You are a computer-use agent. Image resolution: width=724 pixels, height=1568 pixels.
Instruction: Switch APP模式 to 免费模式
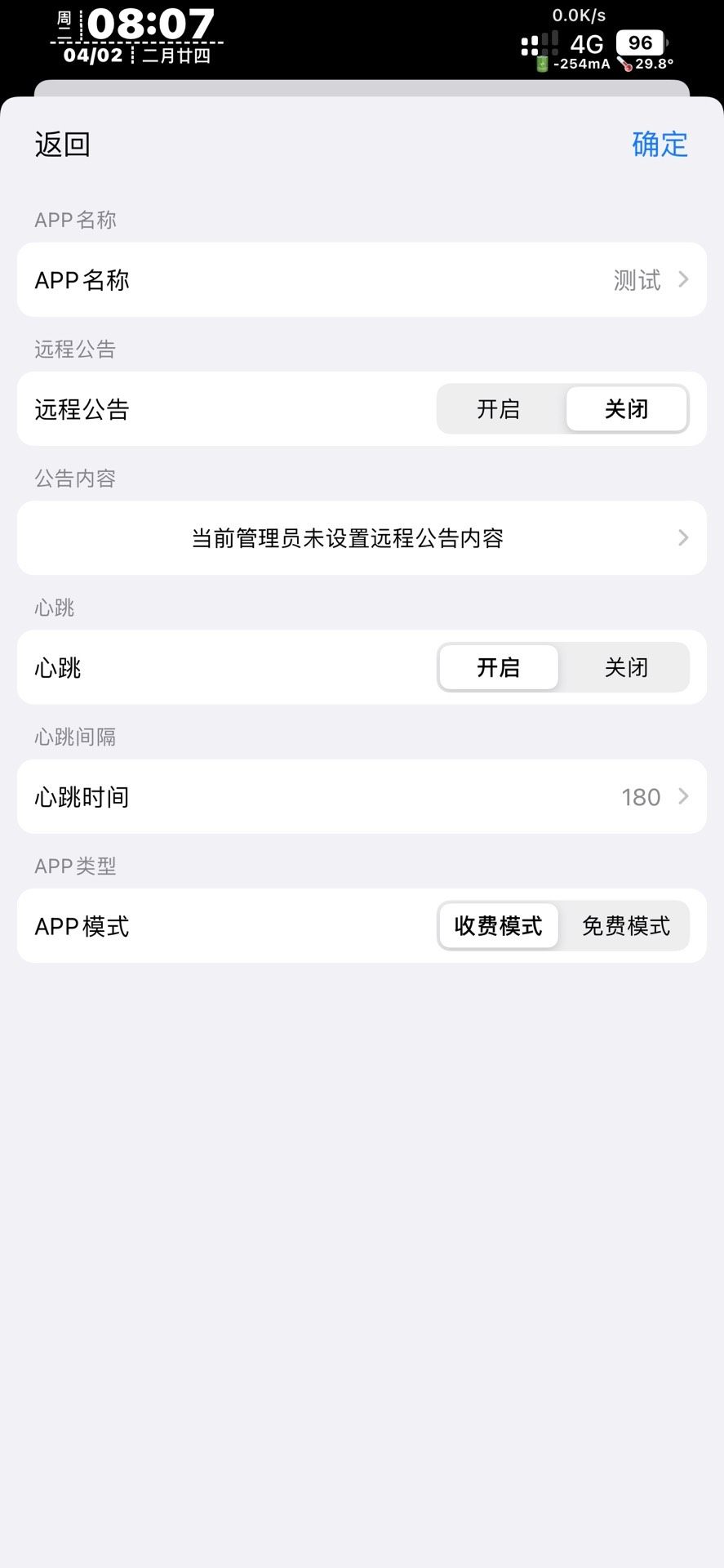[x=626, y=926]
